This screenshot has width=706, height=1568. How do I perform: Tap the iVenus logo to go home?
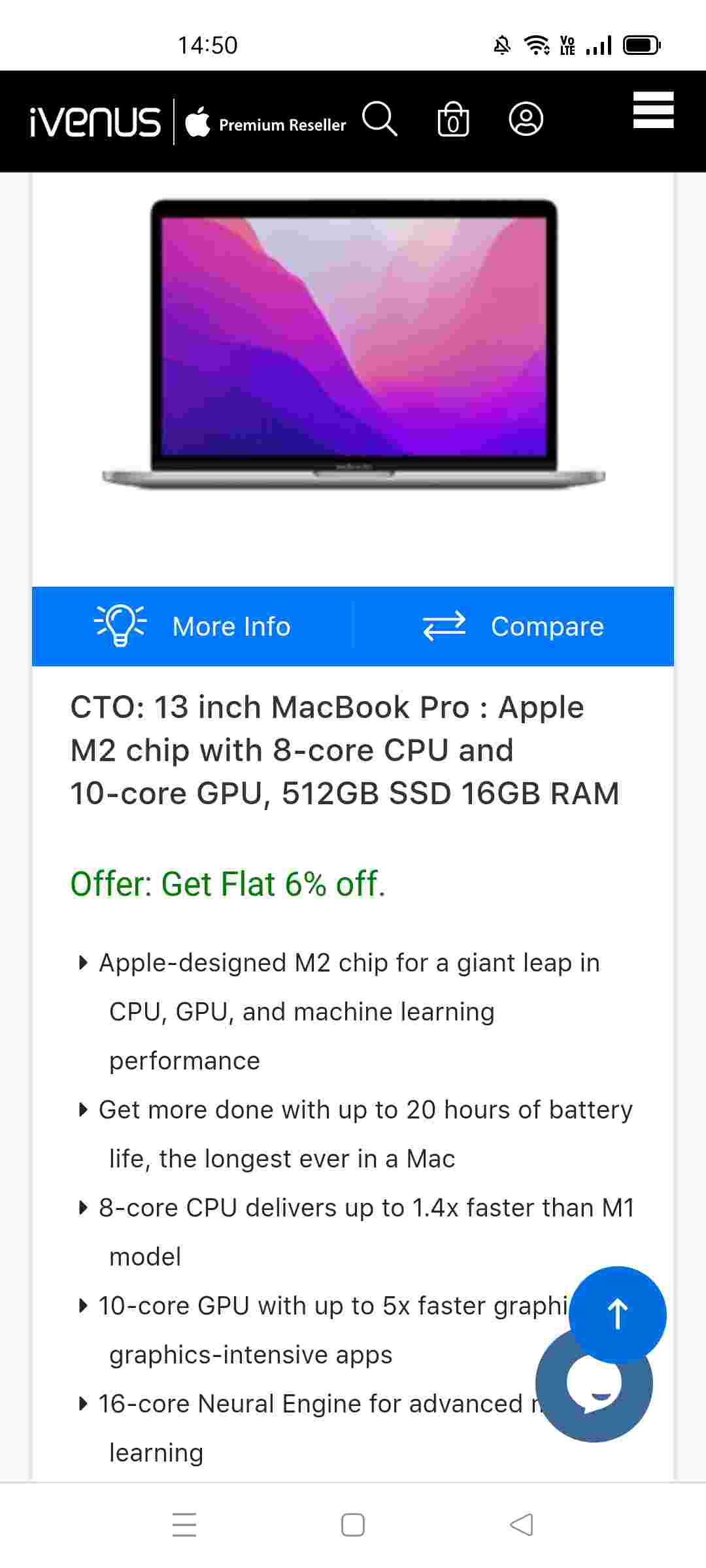(x=95, y=120)
